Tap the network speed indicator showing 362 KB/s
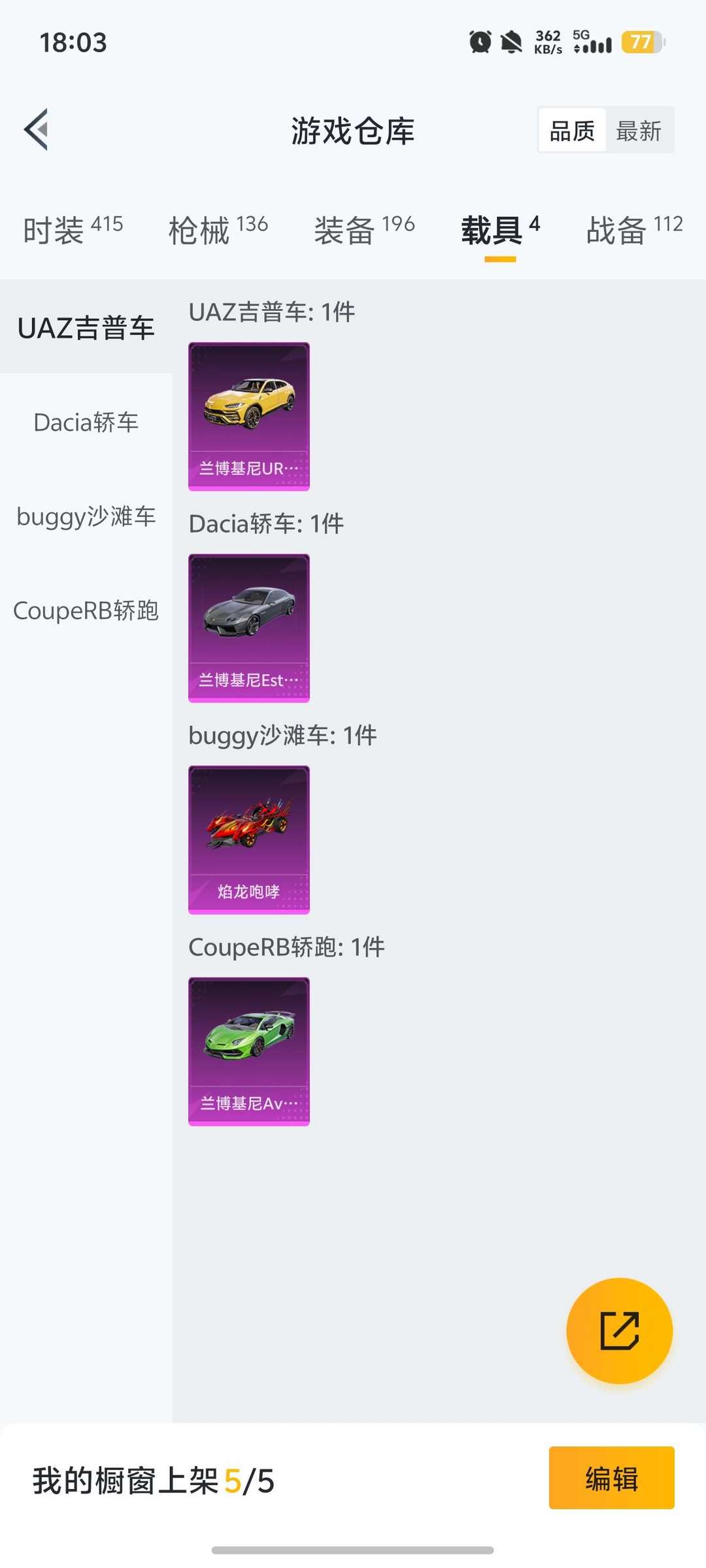Image resolution: width=706 pixels, height=1568 pixels. [546, 42]
